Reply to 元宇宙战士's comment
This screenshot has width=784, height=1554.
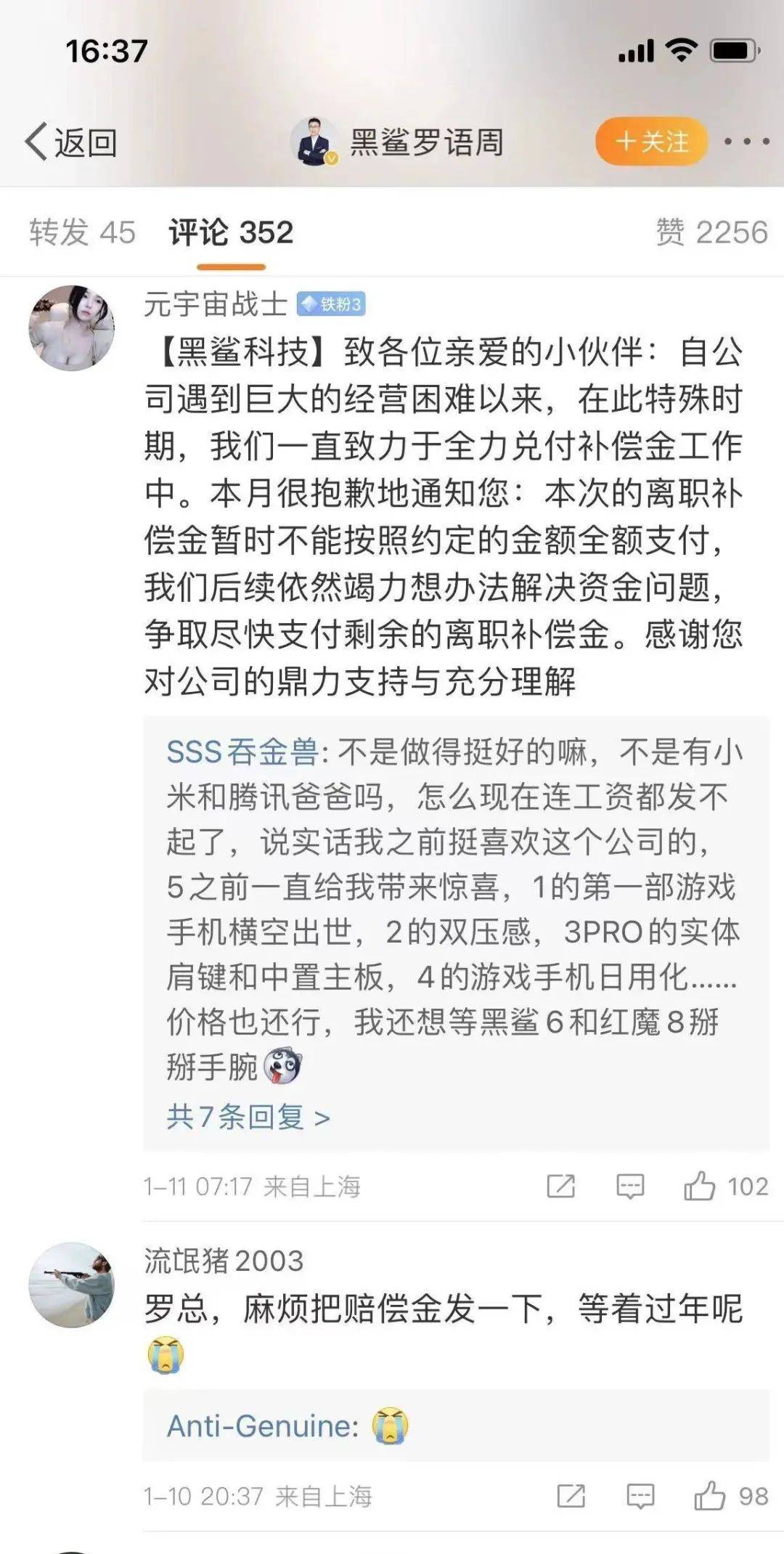tap(629, 1187)
